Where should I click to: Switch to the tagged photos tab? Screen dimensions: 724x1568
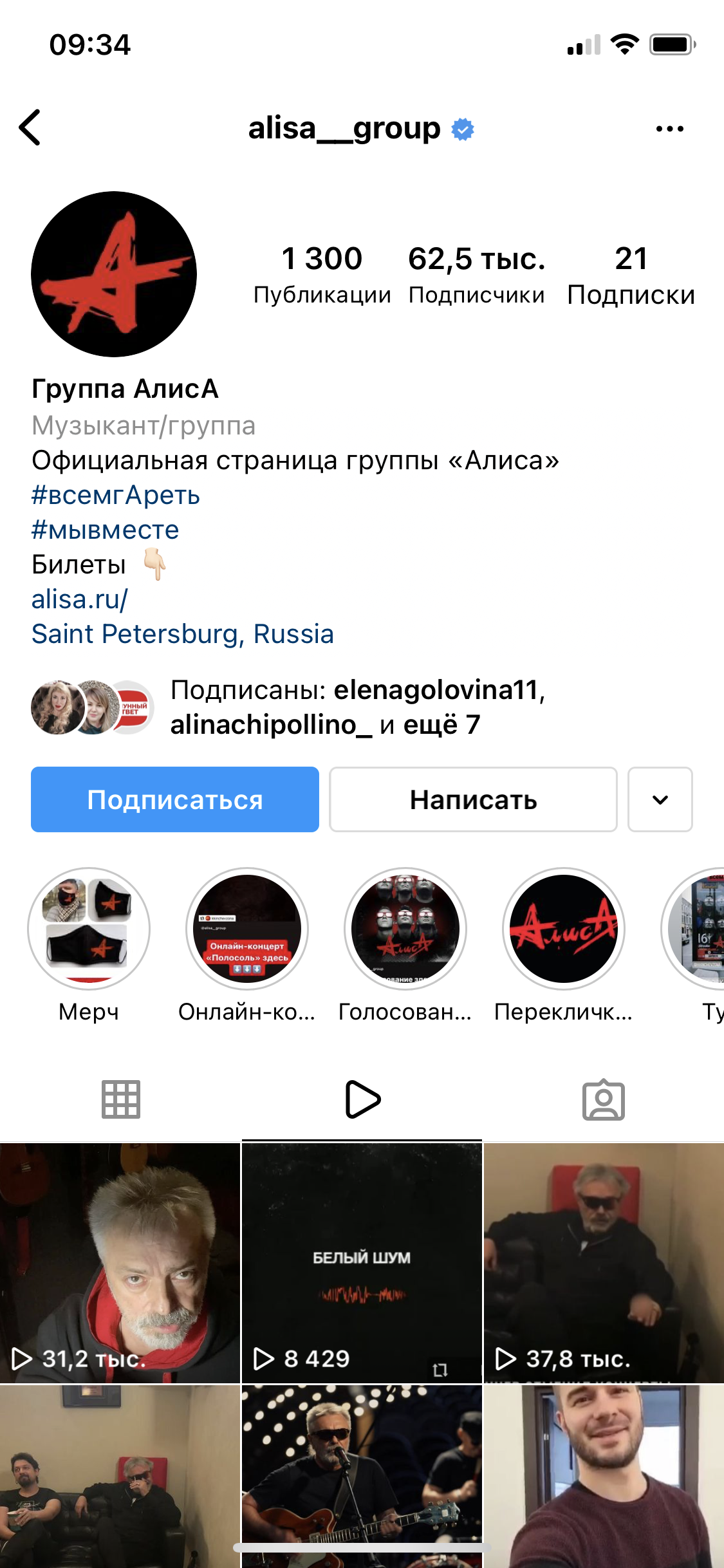tap(603, 1099)
